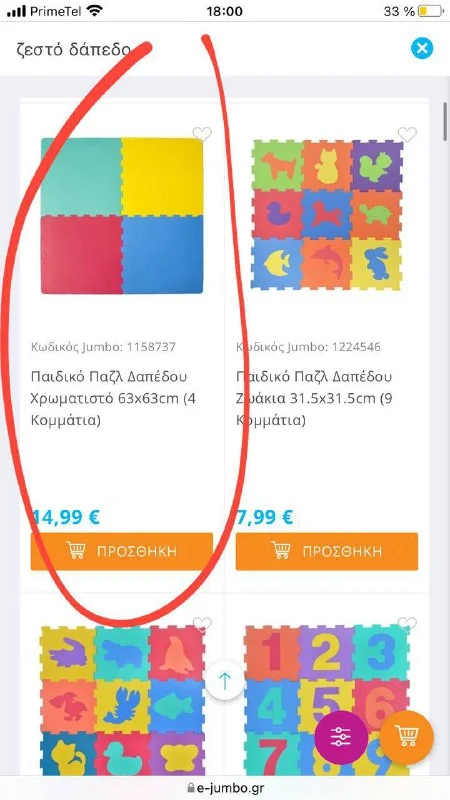Favorite the numbers puzzle mat with the heart

(x=407, y=624)
